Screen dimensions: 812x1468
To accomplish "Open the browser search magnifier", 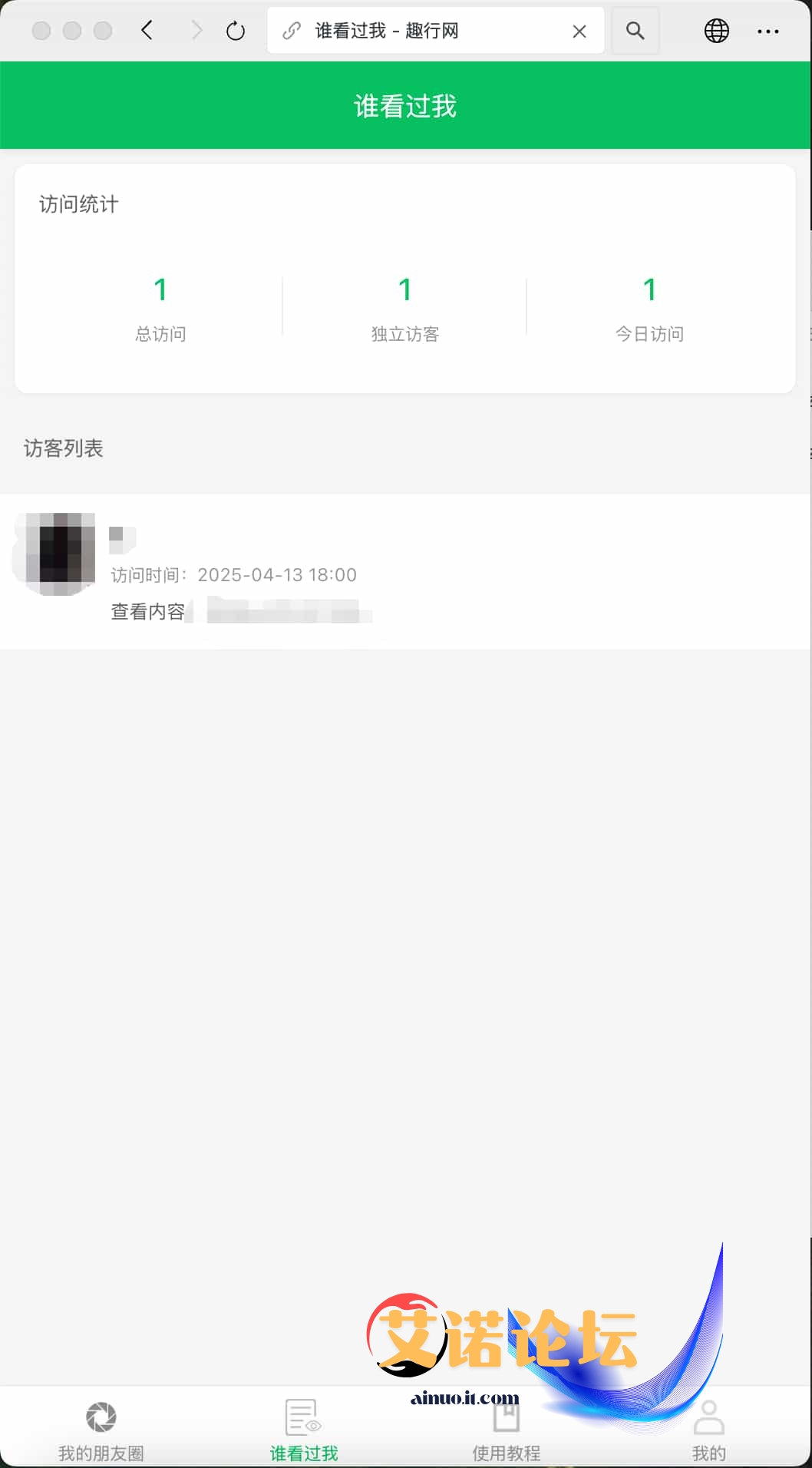I will [635, 31].
